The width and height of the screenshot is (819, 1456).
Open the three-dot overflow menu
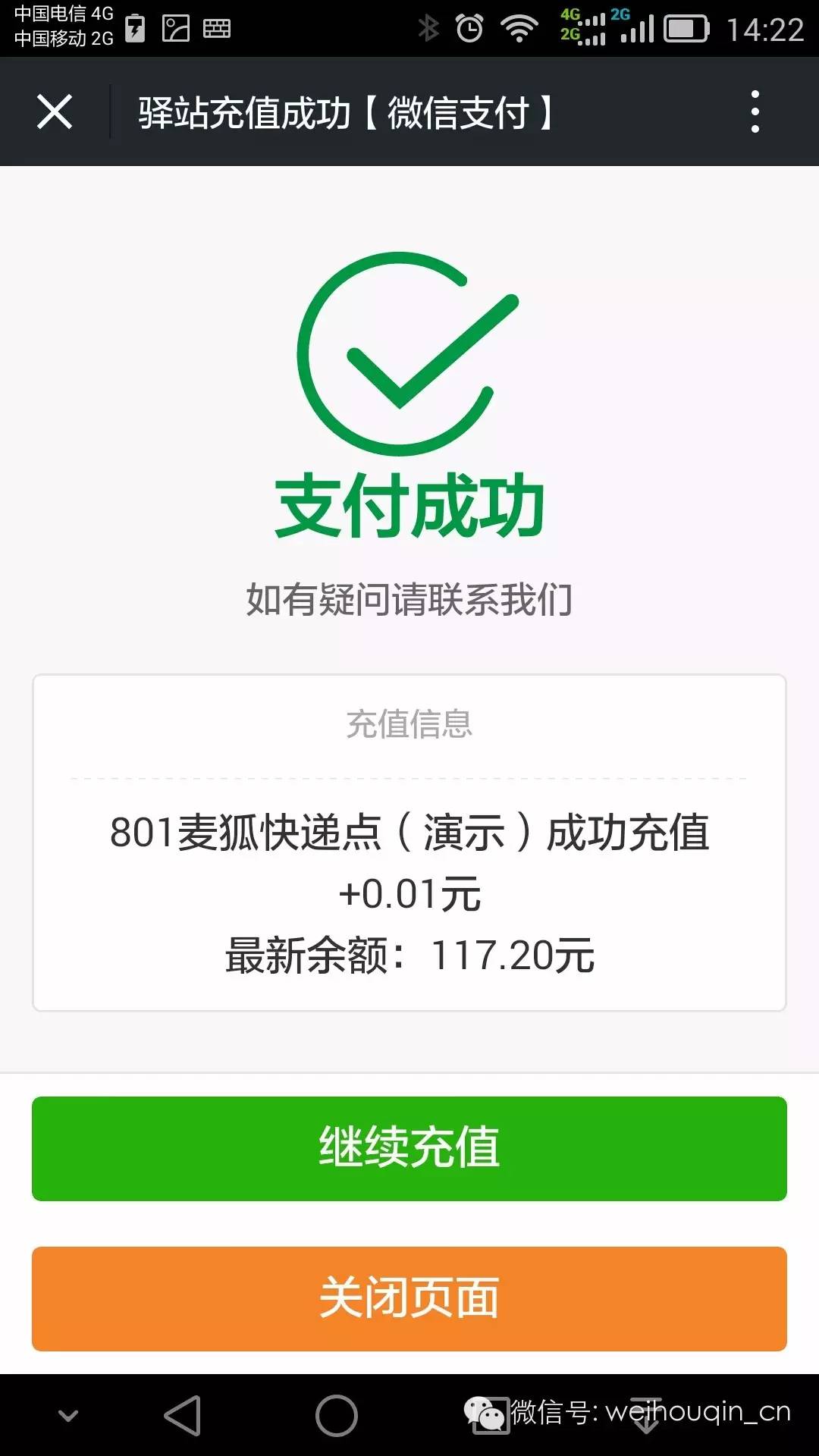(755, 112)
